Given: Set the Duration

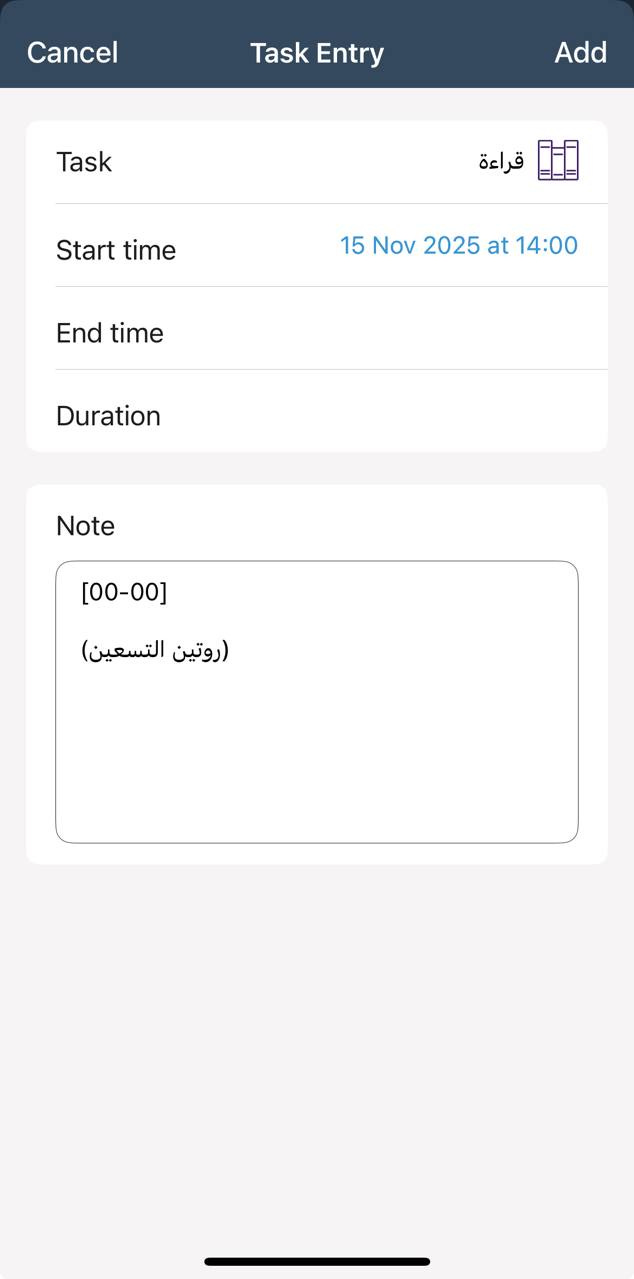Looking at the screenshot, I should tap(316, 415).
